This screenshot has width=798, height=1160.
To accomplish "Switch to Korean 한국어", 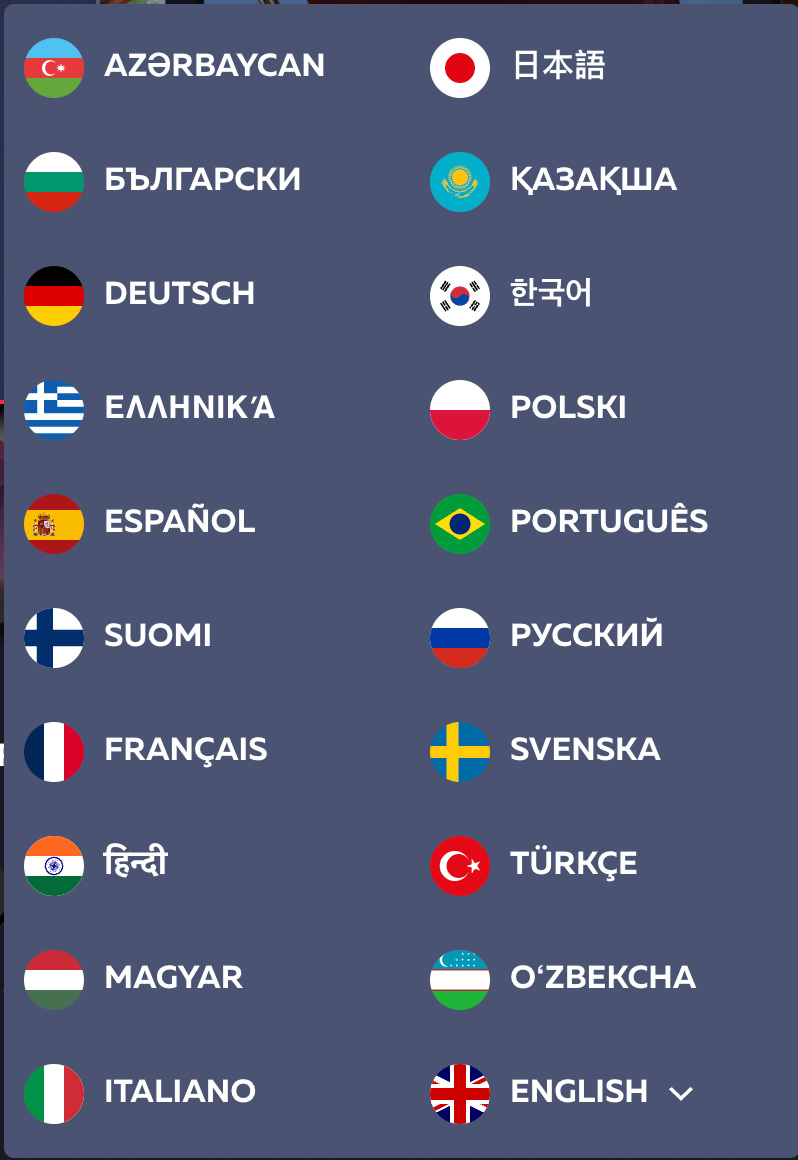I will 551,294.
